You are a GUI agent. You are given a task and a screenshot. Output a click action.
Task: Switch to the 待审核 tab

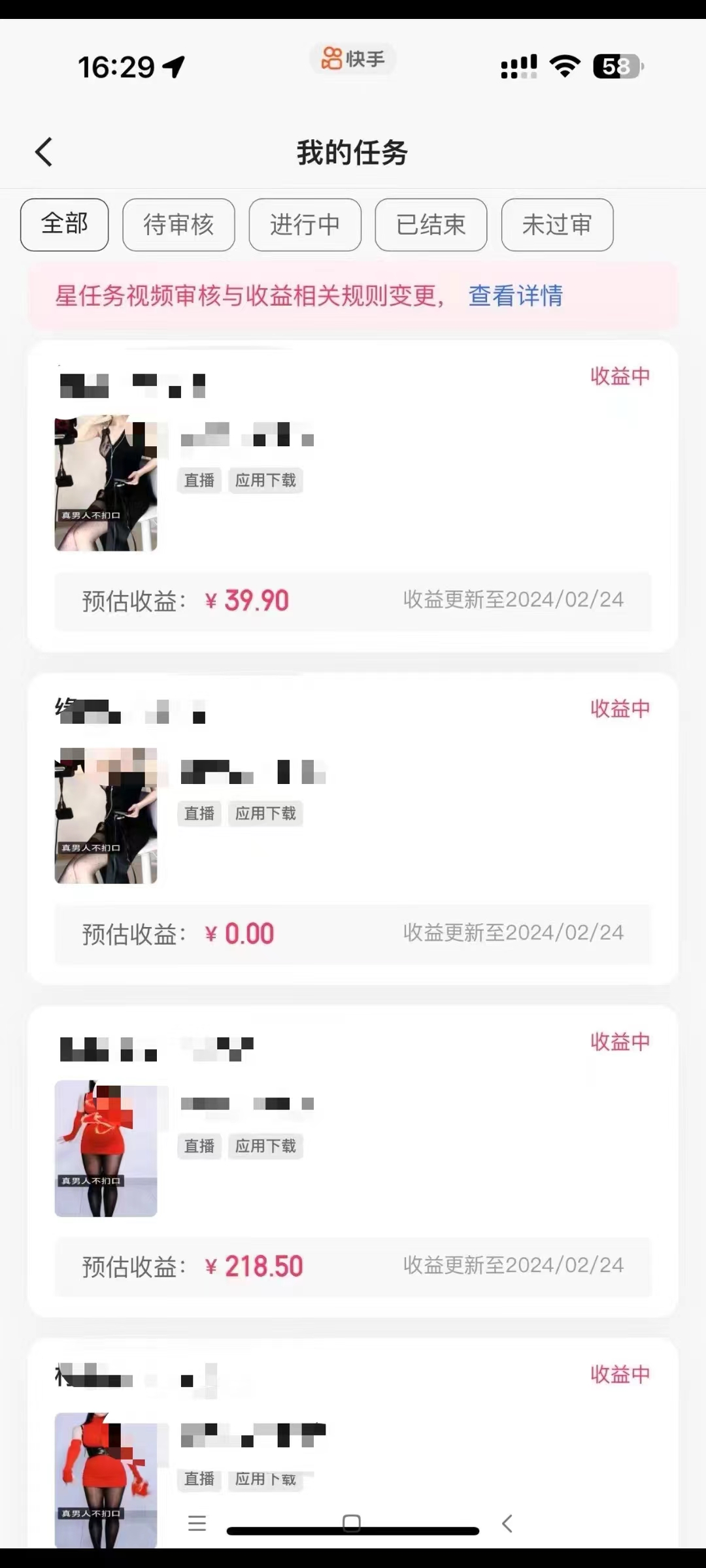178,225
